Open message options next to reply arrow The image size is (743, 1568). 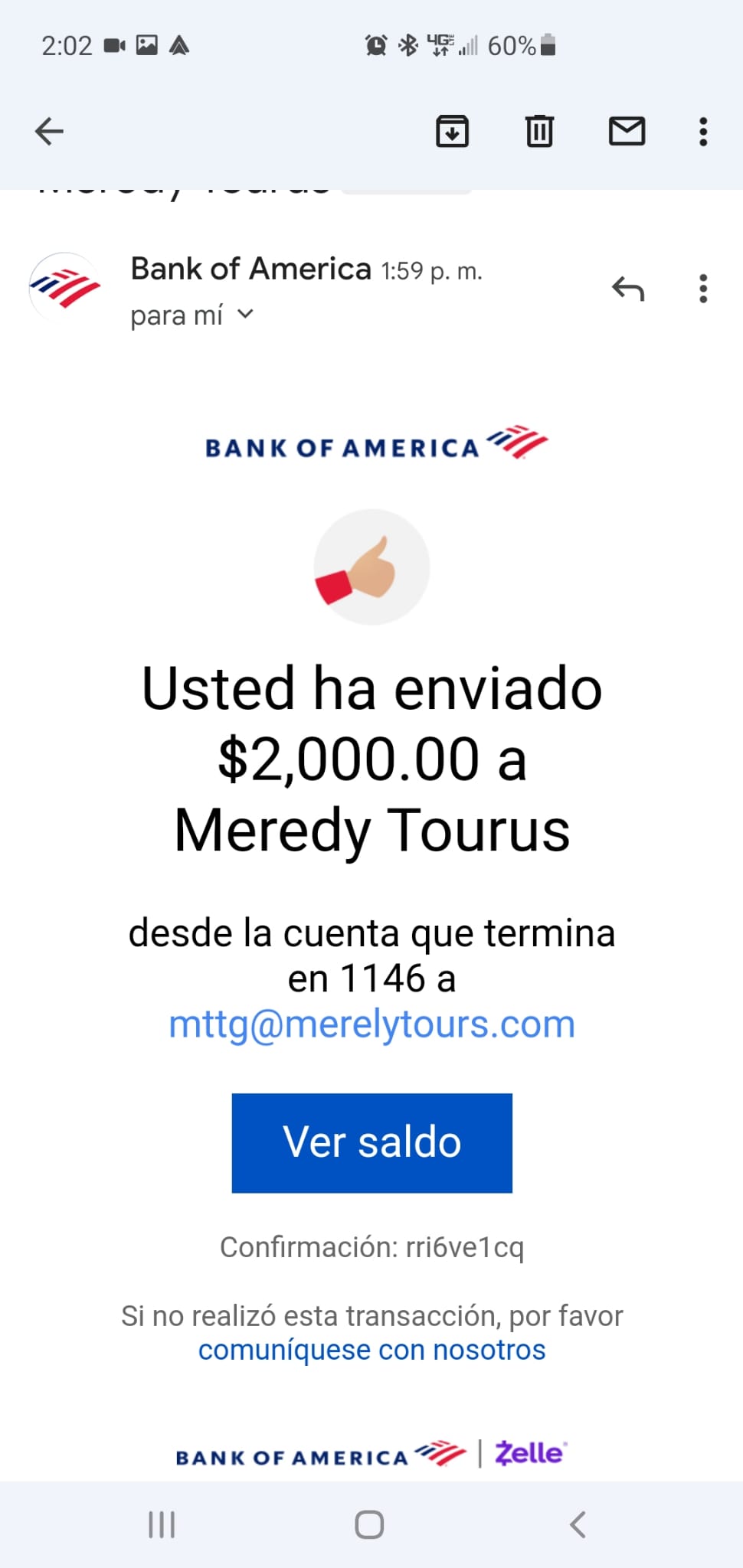coord(703,289)
